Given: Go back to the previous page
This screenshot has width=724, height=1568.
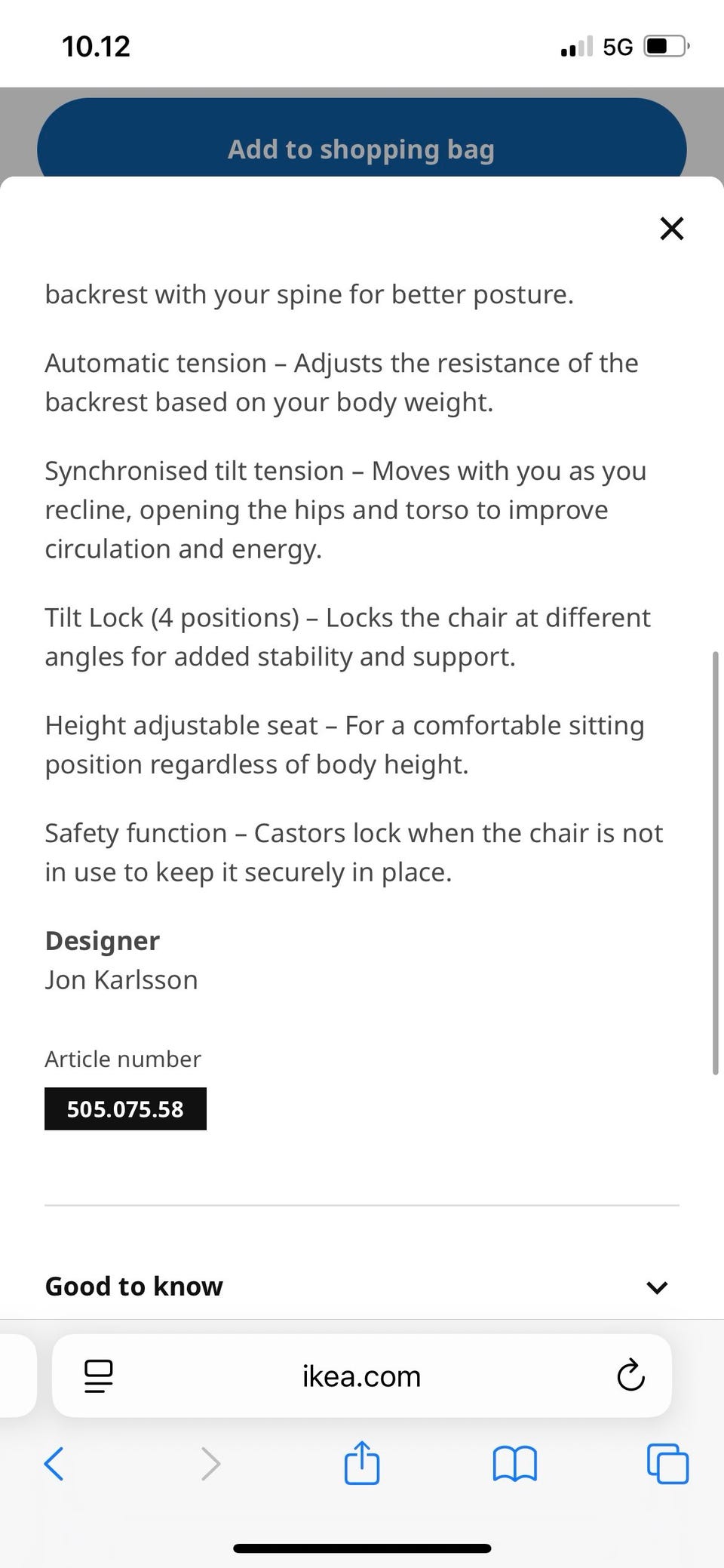Looking at the screenshot, I should pyautogui.click(x=54, y=1465).
